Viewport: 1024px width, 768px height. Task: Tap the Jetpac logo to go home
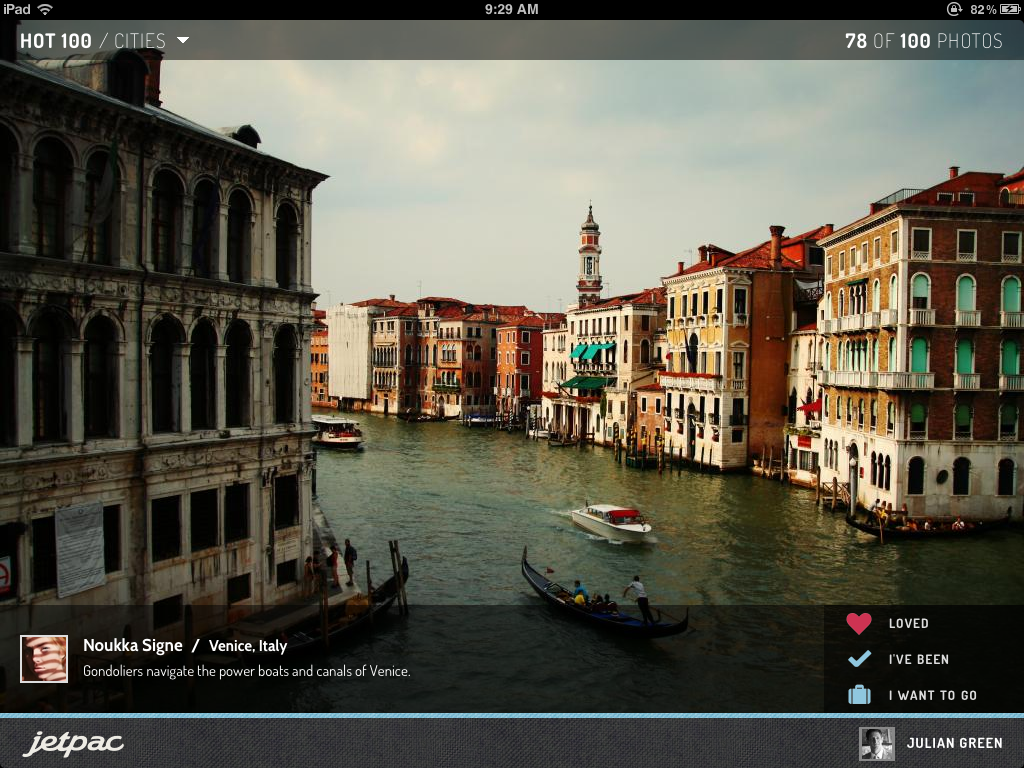tap(74, 743)
